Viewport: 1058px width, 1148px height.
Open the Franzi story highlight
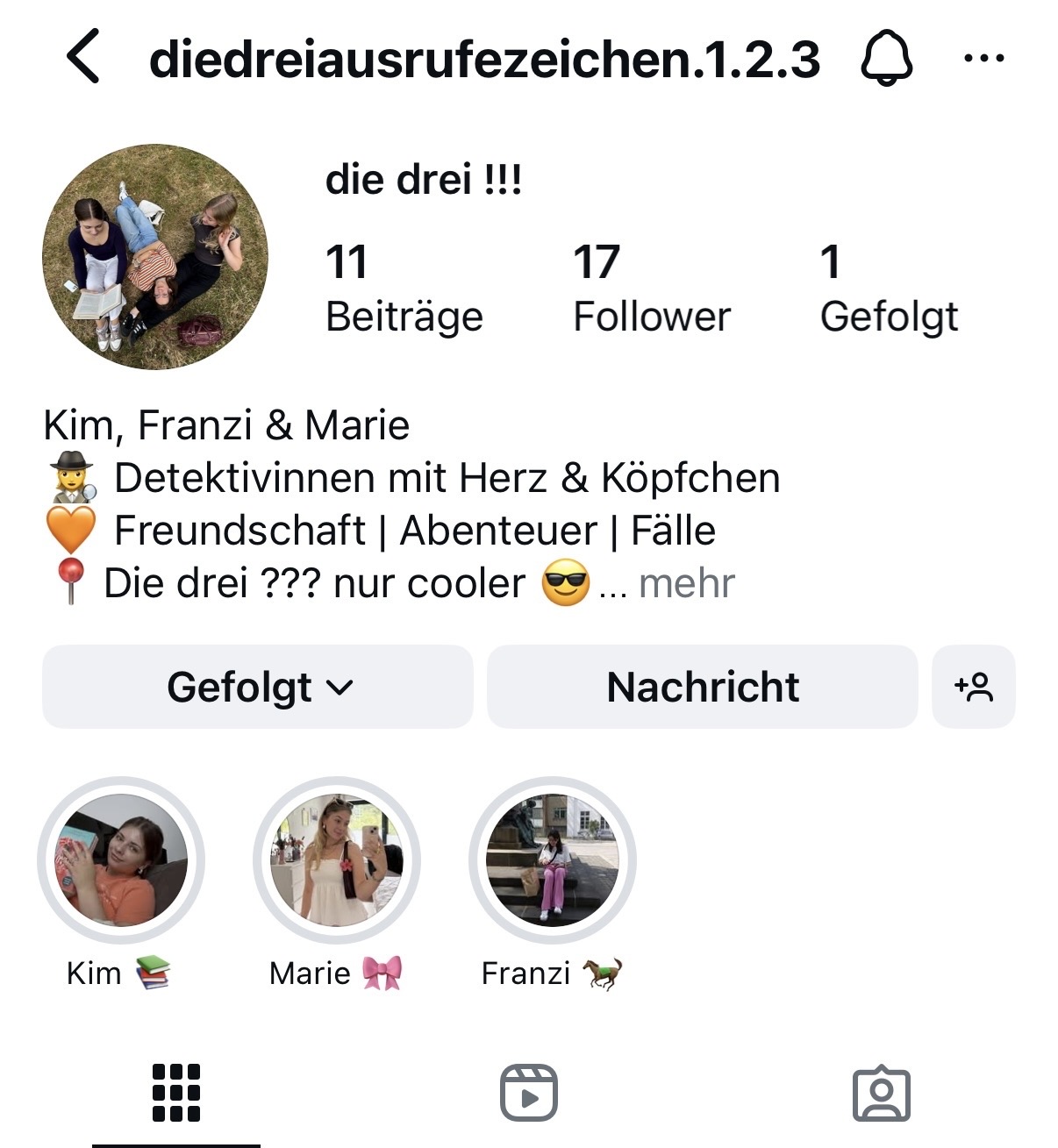coord(553,860)
